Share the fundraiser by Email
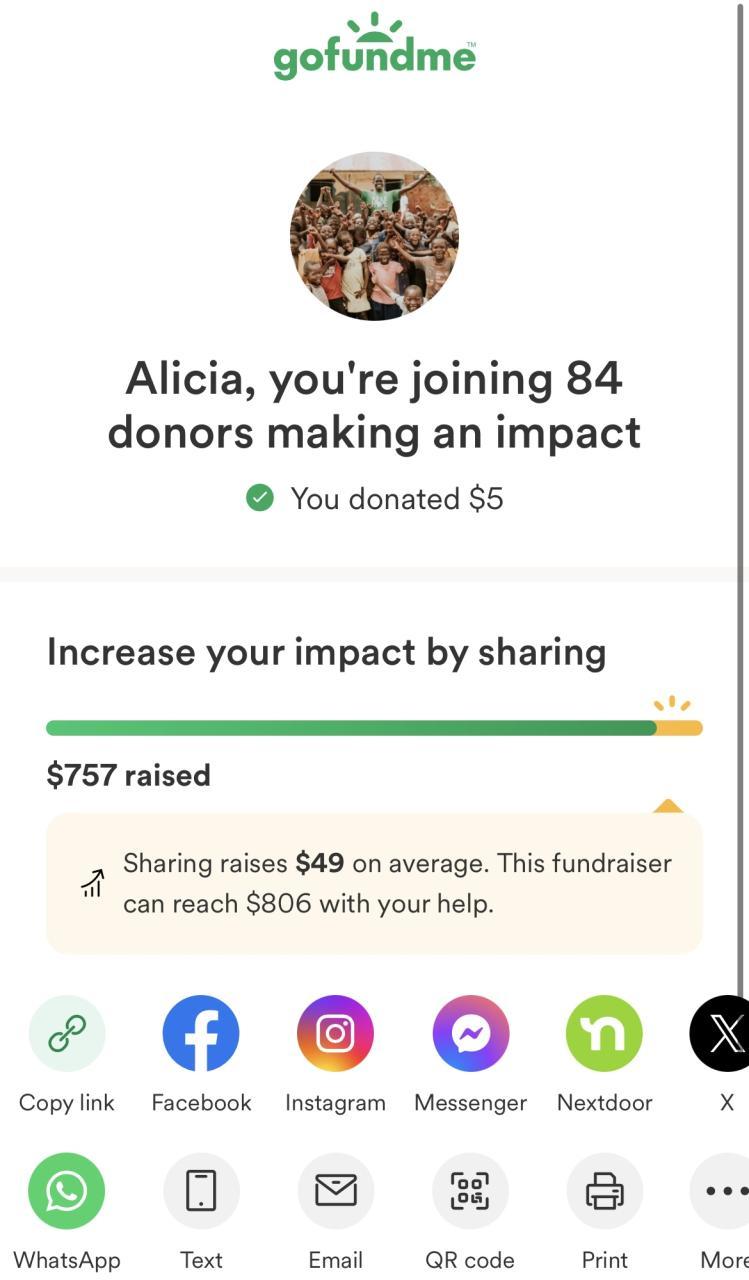 pyautogui.click(x=335, y=1191)
